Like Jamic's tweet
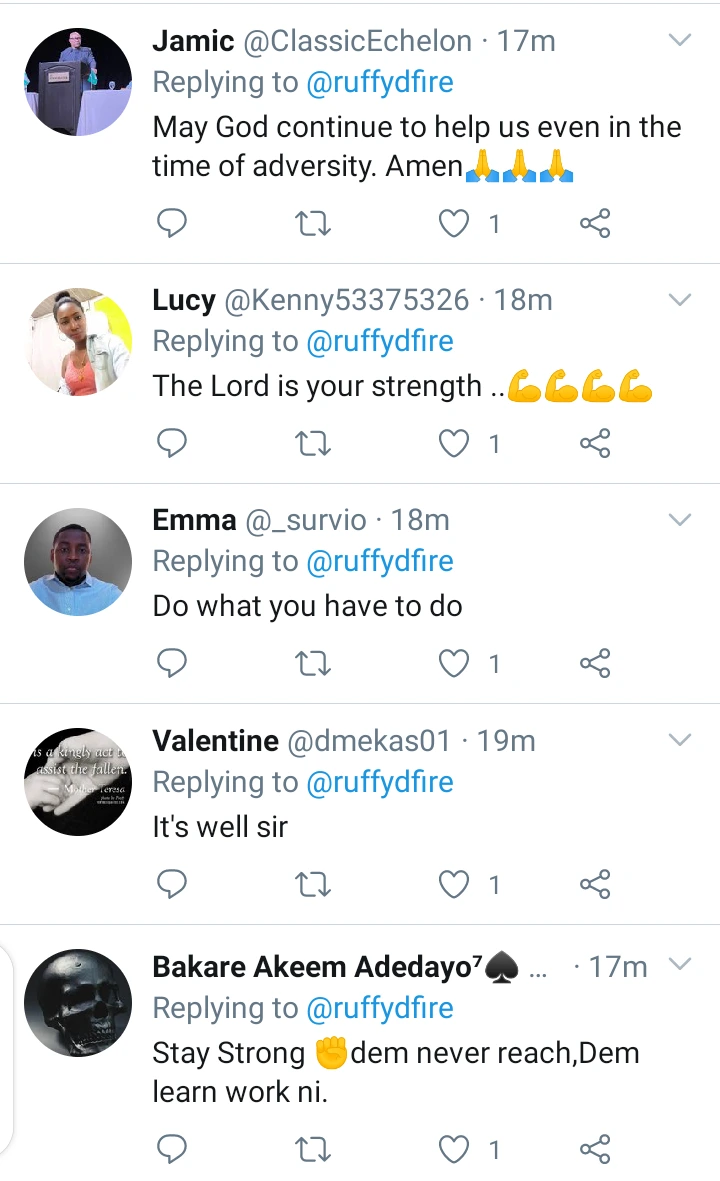The width and height of the screenshot is (720, 1181). pyautogui.click(x=455, y=223)
